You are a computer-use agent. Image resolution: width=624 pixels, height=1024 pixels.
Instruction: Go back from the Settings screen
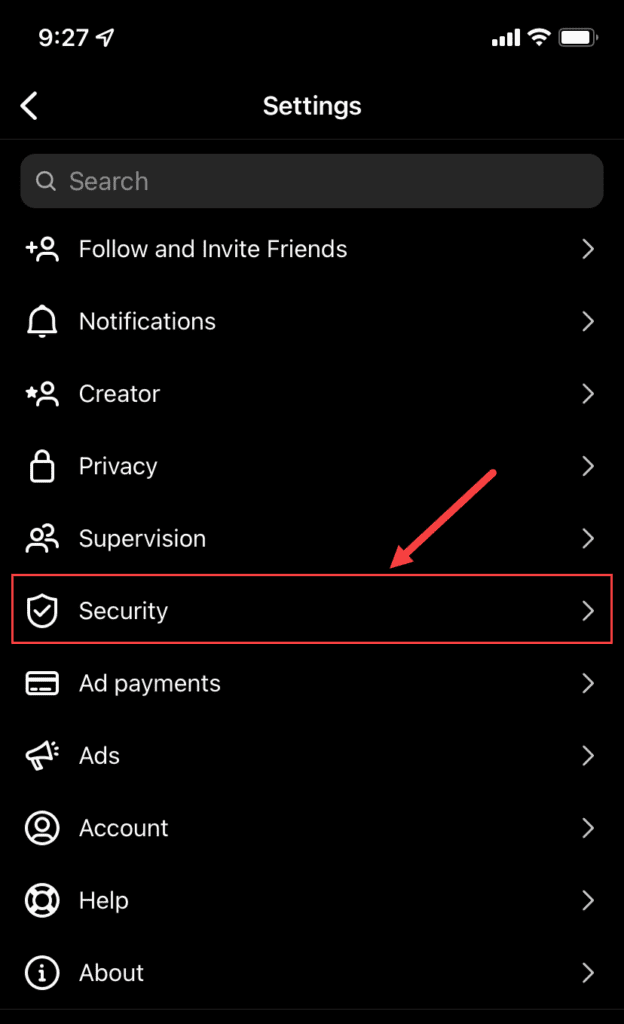tap(29, 106)
